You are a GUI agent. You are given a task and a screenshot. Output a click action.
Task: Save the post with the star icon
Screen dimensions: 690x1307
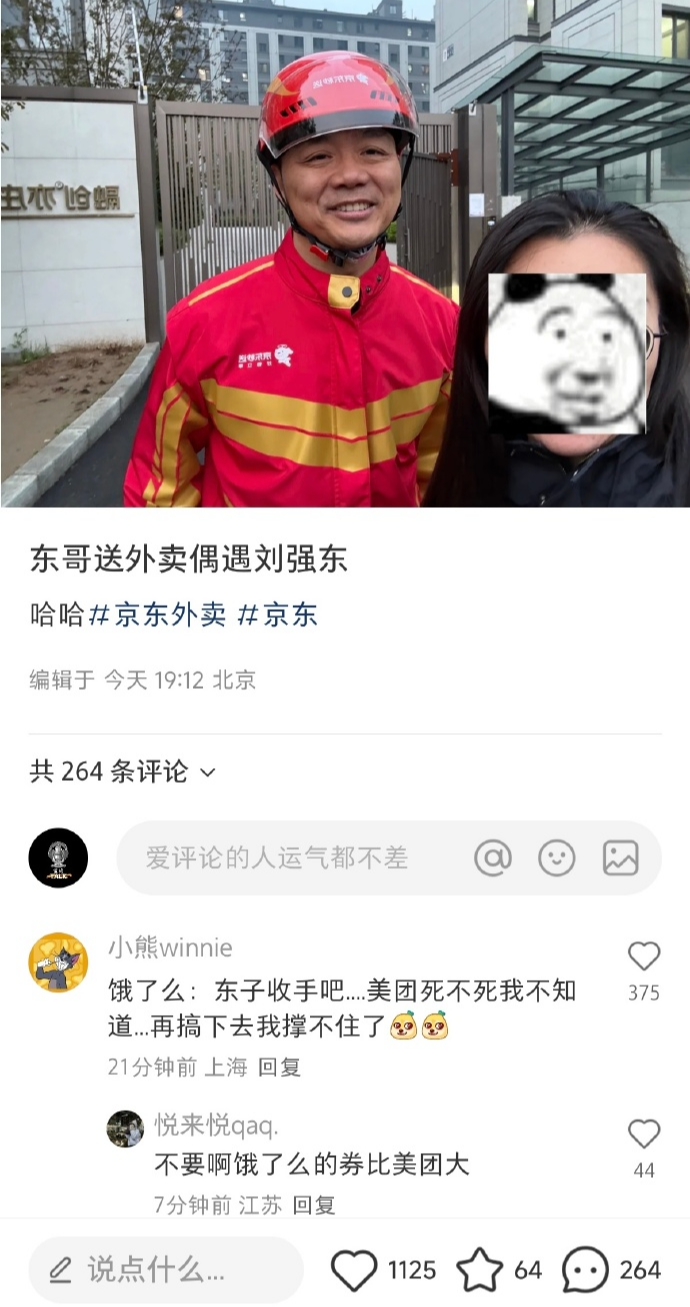pyautogui.click(x=480, y=1270)
